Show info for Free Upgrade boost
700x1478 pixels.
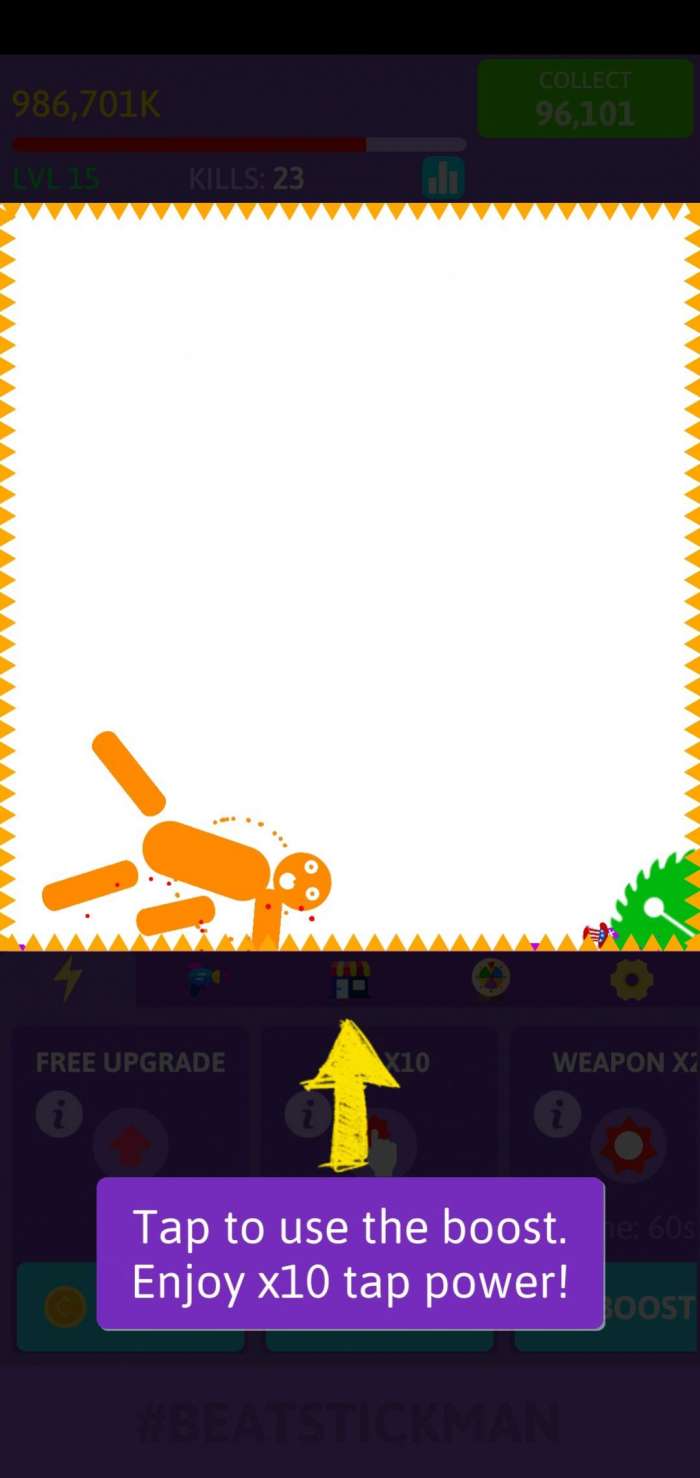[59, 1113]
